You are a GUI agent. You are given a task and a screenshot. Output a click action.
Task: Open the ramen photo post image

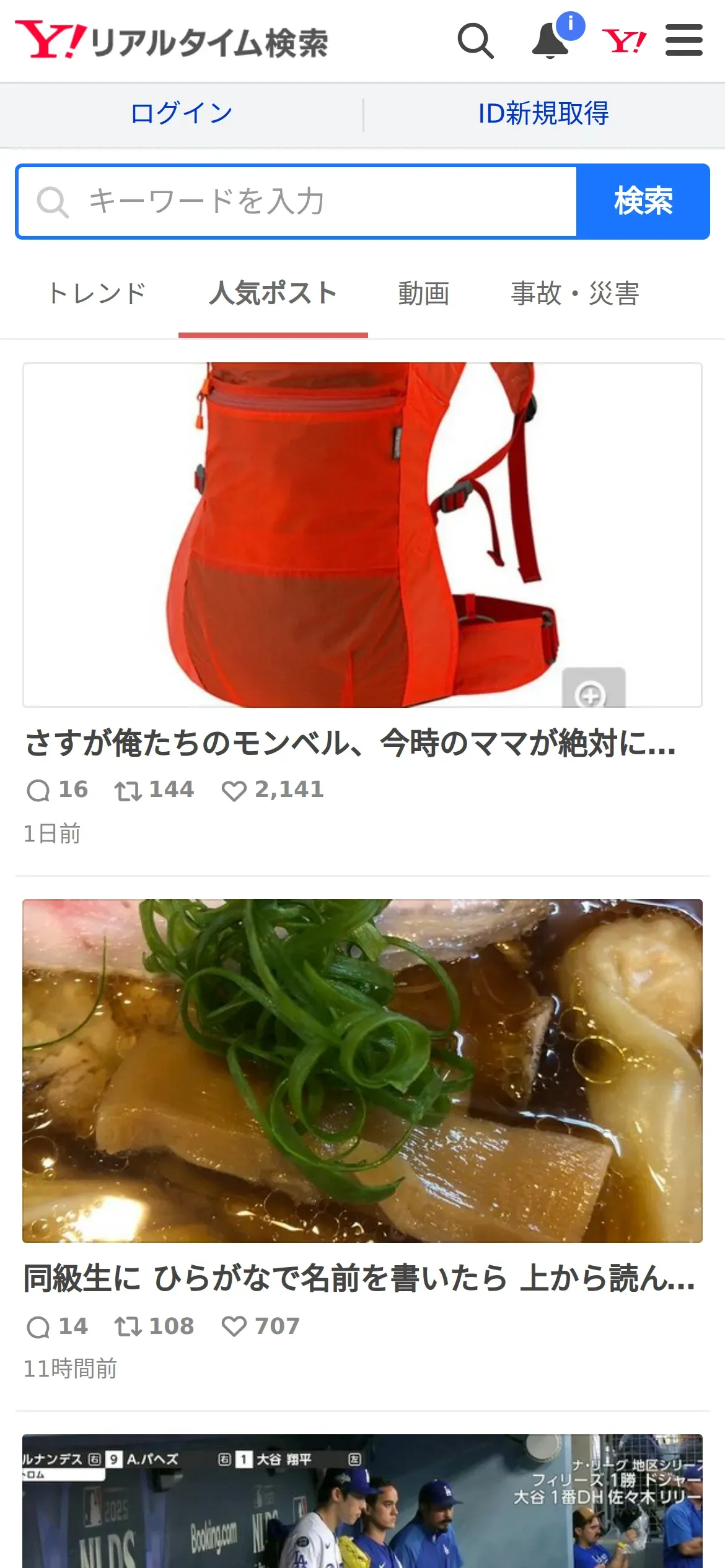(x=362, y=1070)
